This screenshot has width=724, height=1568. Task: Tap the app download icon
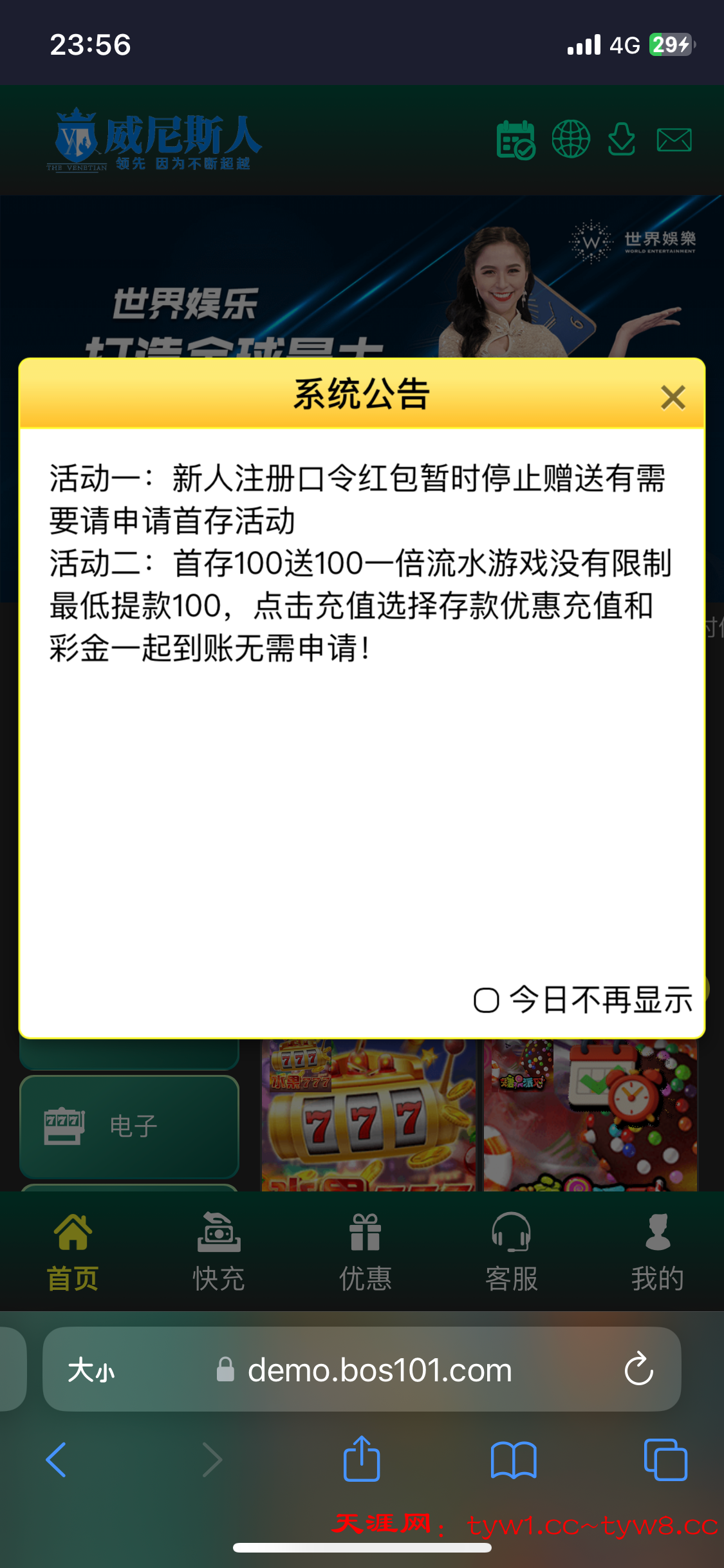pos(620,140)
